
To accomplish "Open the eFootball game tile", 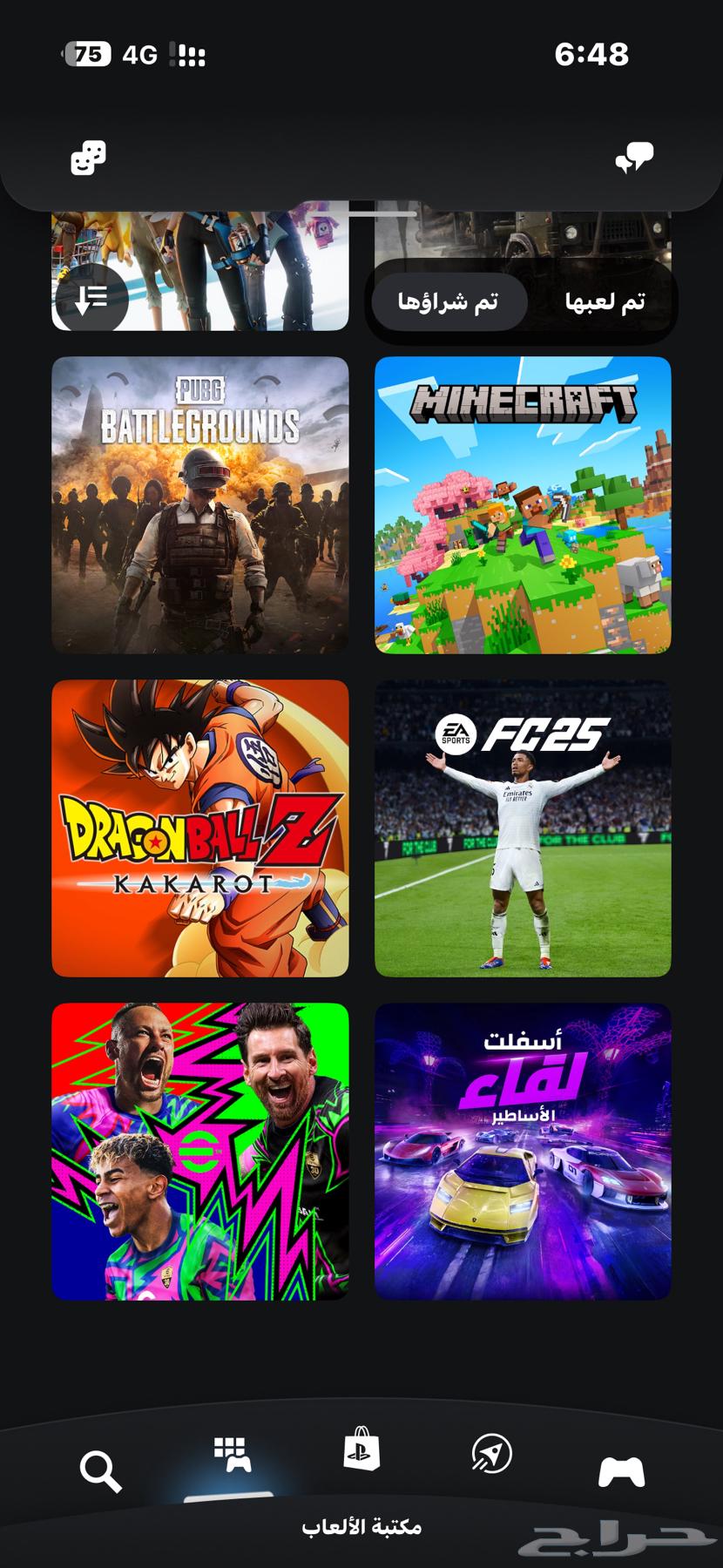I will 200,1152.
